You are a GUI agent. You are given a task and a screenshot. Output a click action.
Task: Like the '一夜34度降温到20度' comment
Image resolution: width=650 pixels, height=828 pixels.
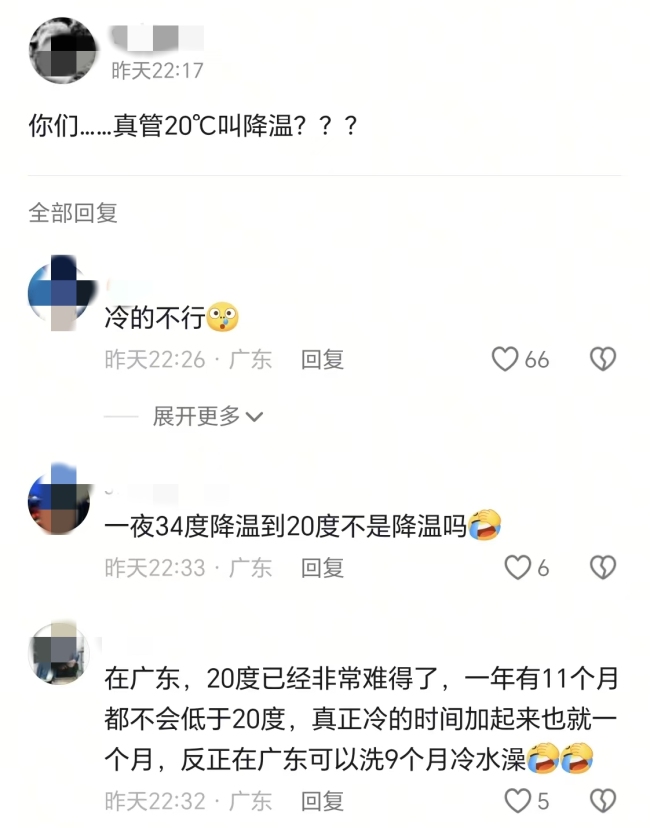pyautogui.click(x=518, y=568)
